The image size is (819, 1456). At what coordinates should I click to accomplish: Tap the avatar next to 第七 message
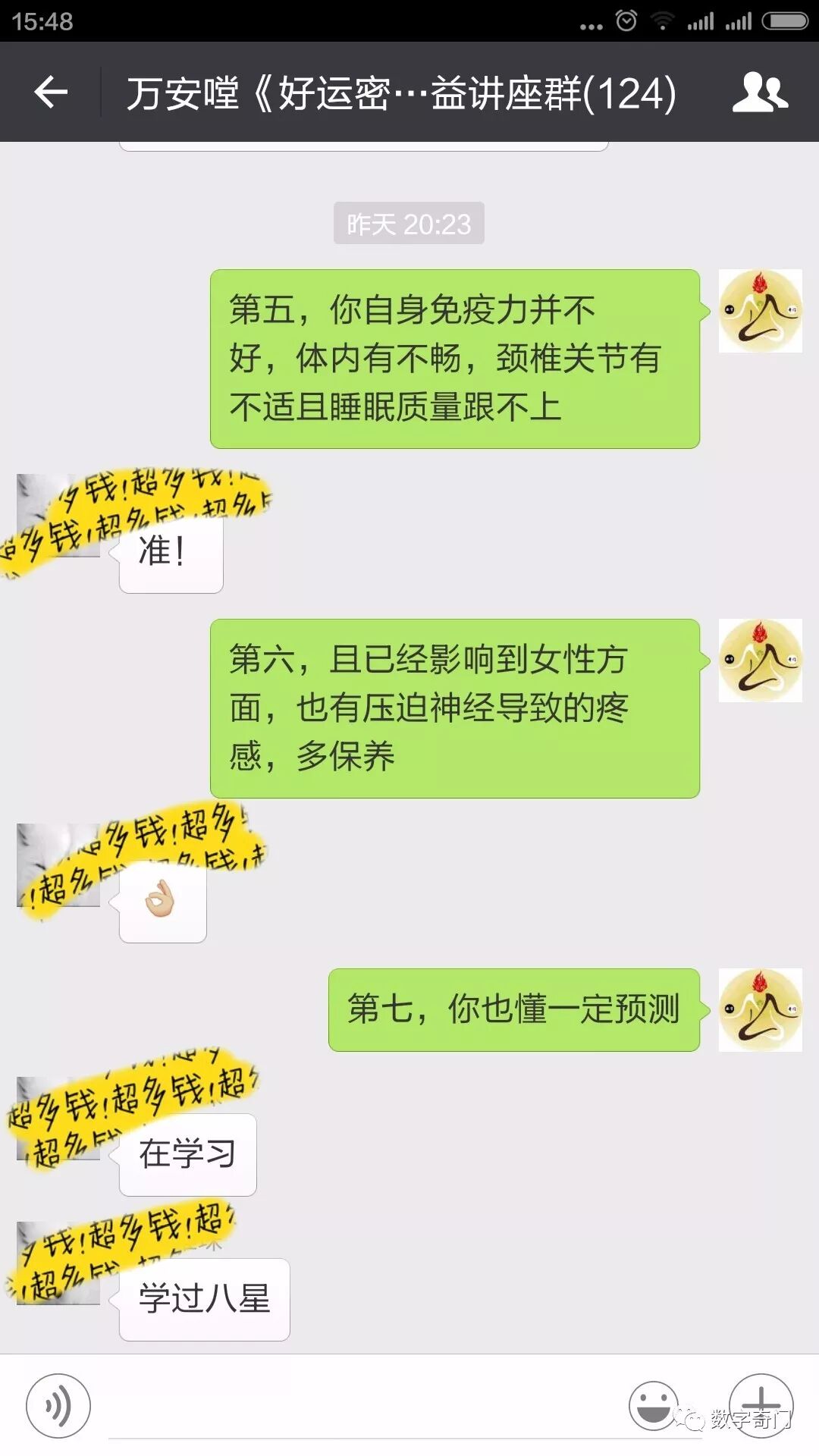(760, 1010)
